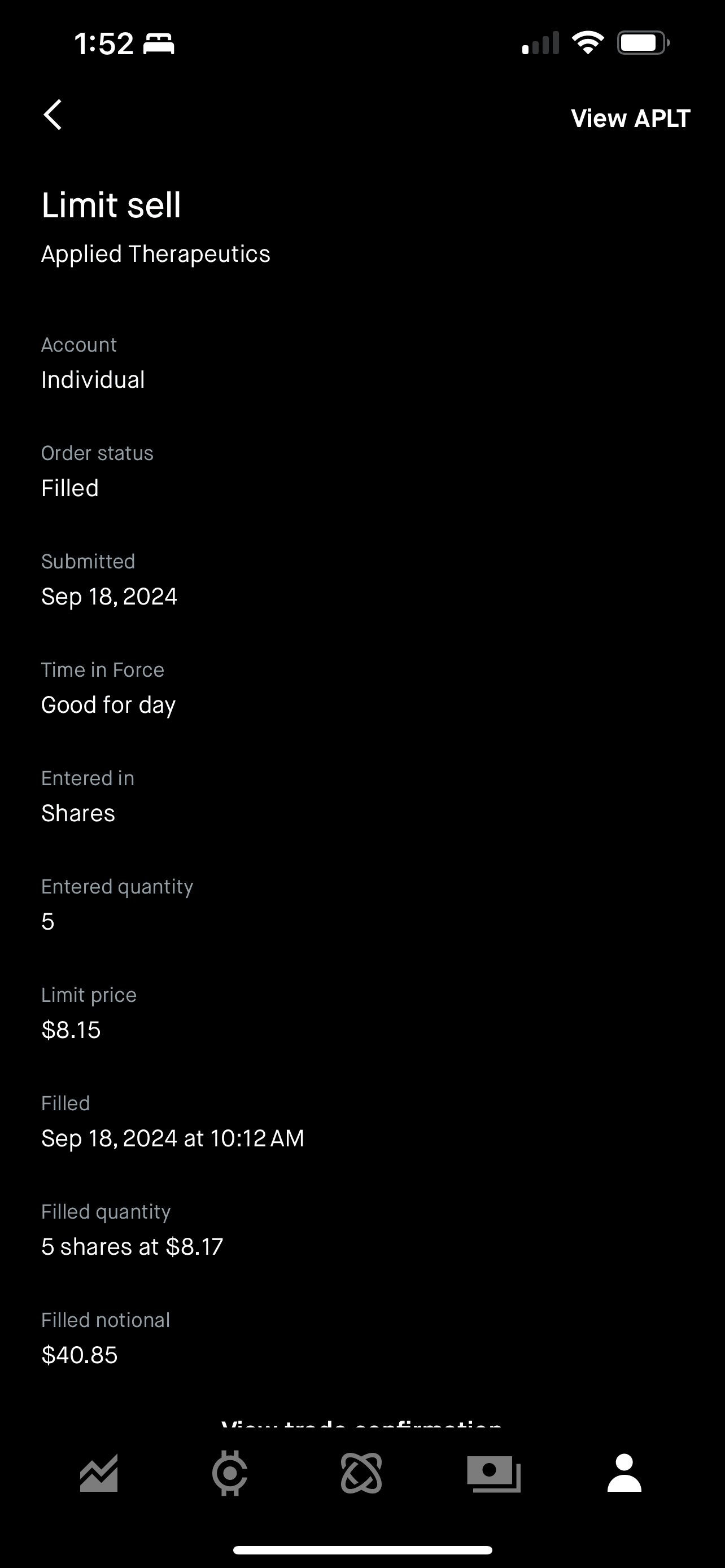The image size is (725, 1568).
Task: Open the View APLT link
Action: point(630,118)
